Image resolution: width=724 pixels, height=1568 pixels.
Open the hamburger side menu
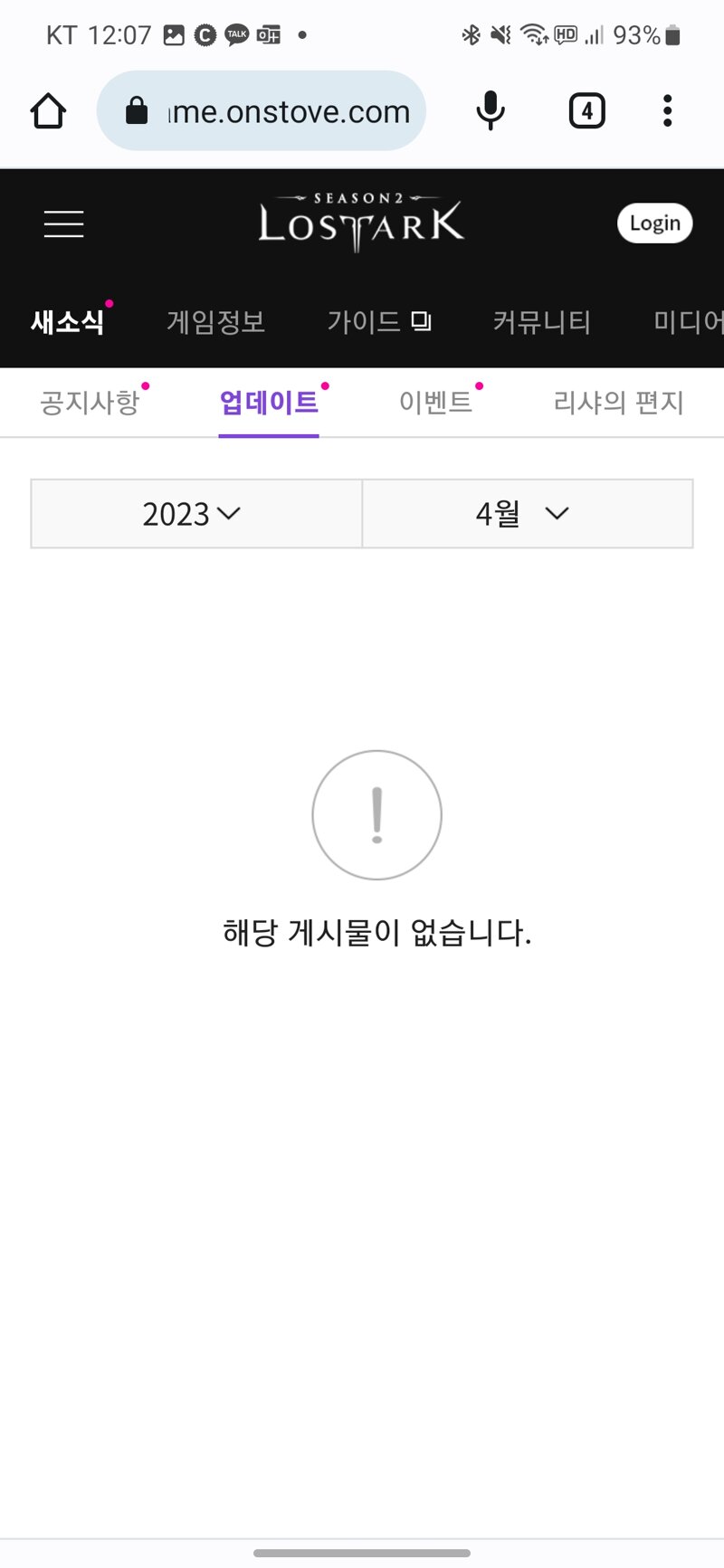pyautogui.click(x=63, y=223)
